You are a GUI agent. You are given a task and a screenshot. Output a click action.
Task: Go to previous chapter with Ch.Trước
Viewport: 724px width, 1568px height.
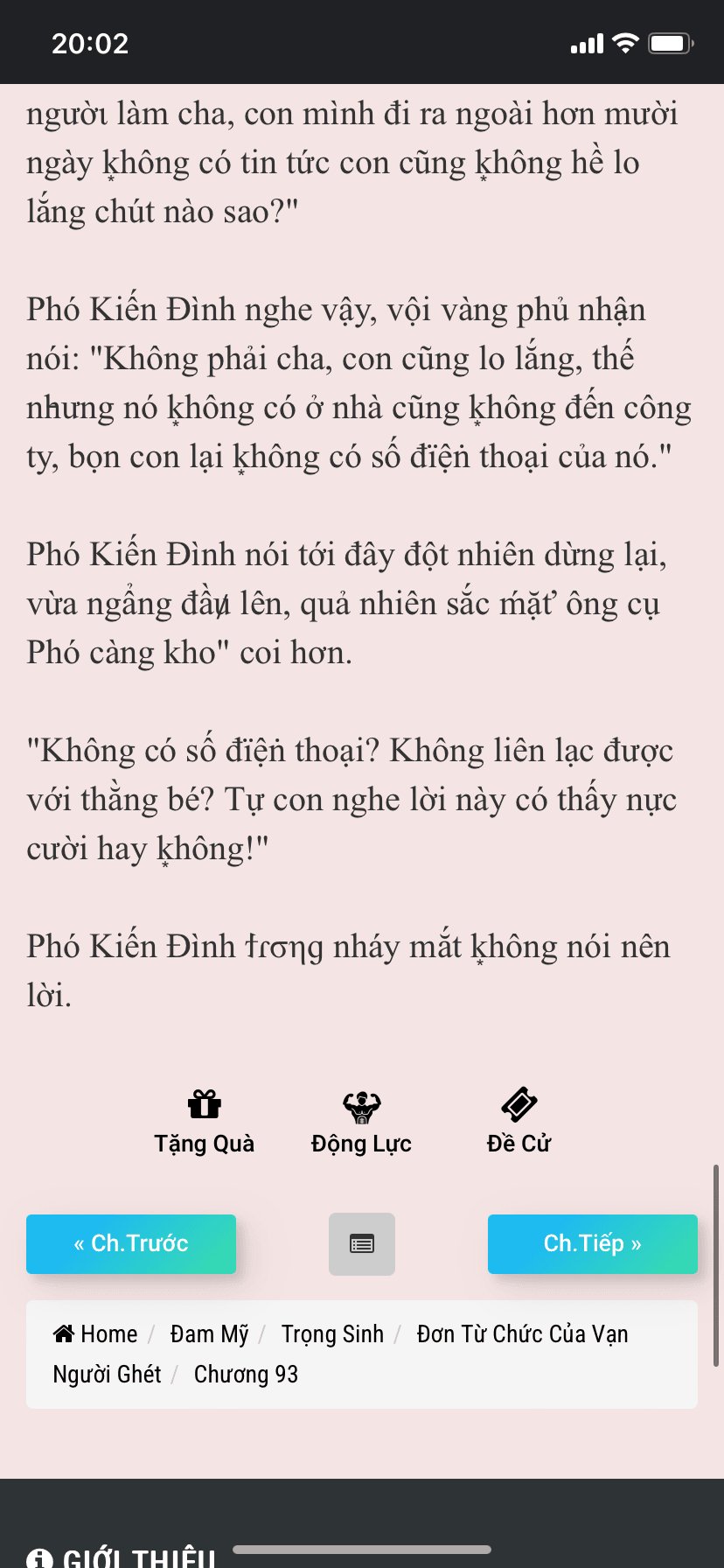click(131, 1243)
